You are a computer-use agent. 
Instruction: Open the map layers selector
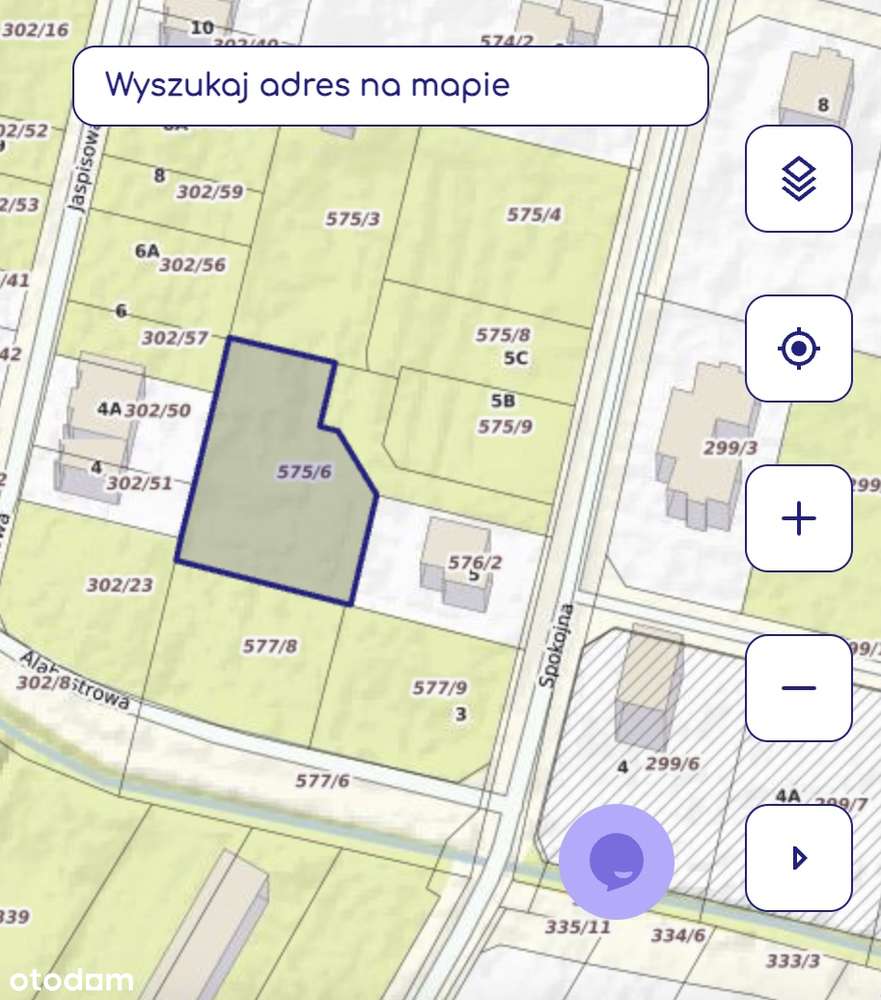798,179
